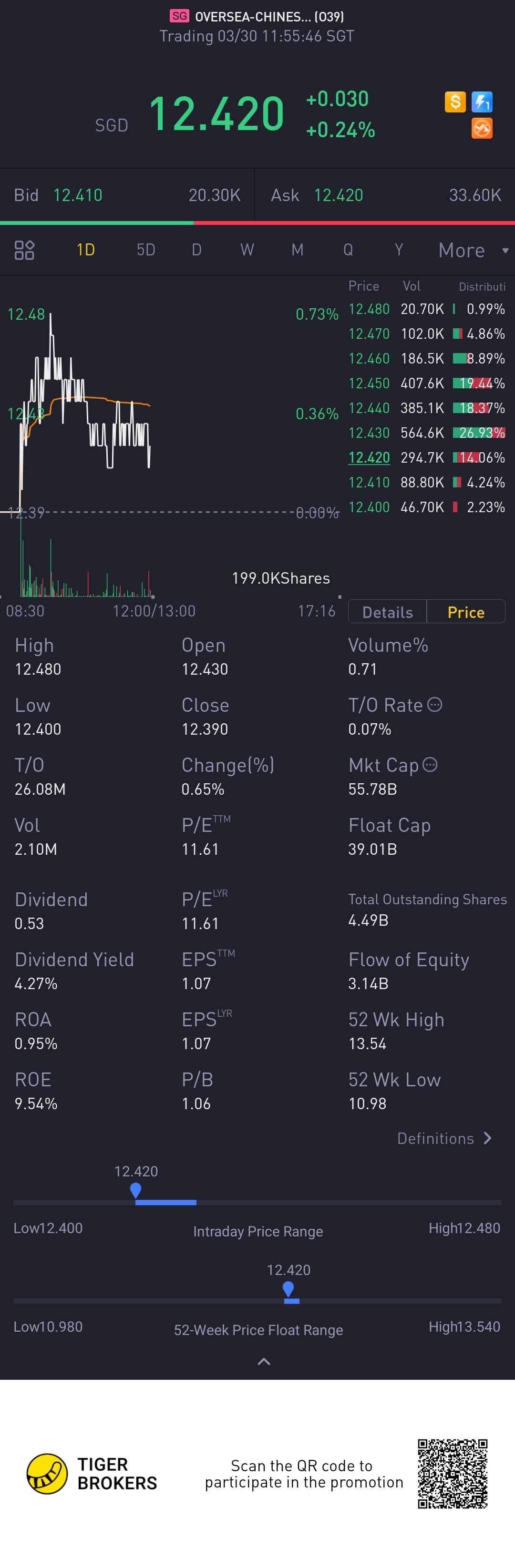Switch to the Details tab

point(388,612)
